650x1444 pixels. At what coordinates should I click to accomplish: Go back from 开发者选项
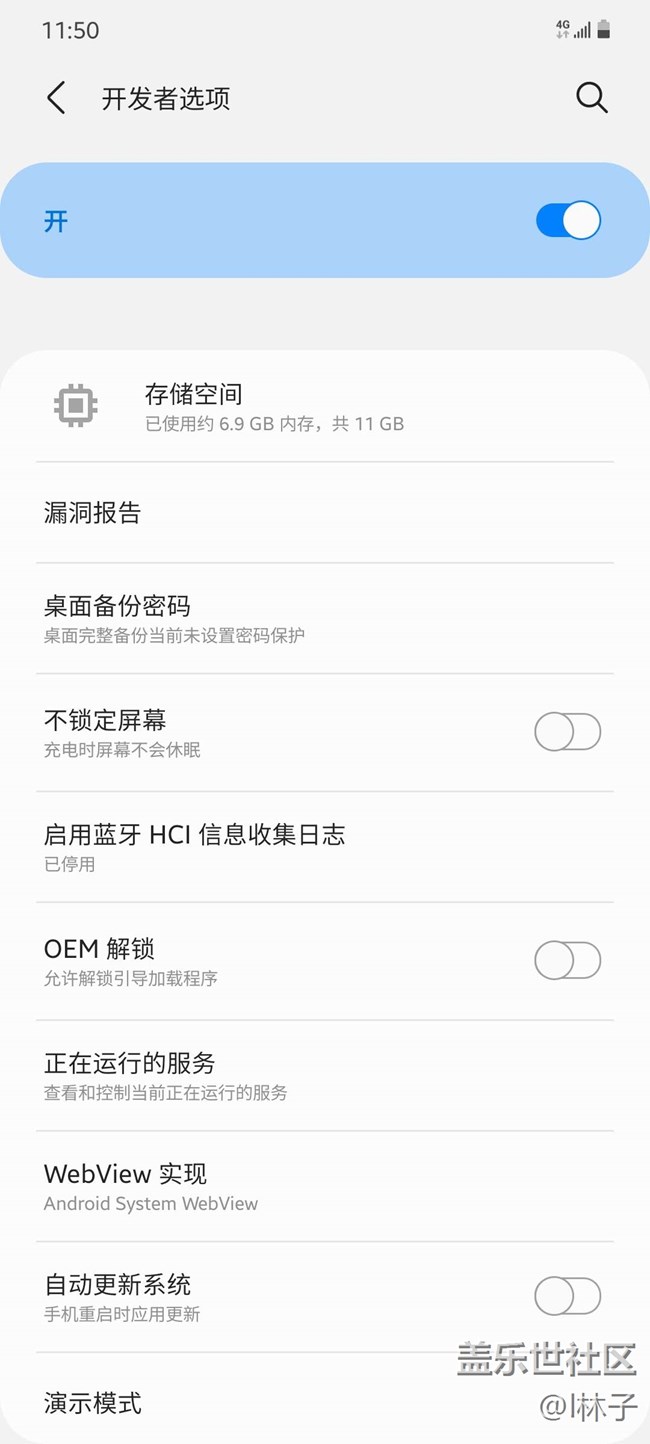[57, 98]
